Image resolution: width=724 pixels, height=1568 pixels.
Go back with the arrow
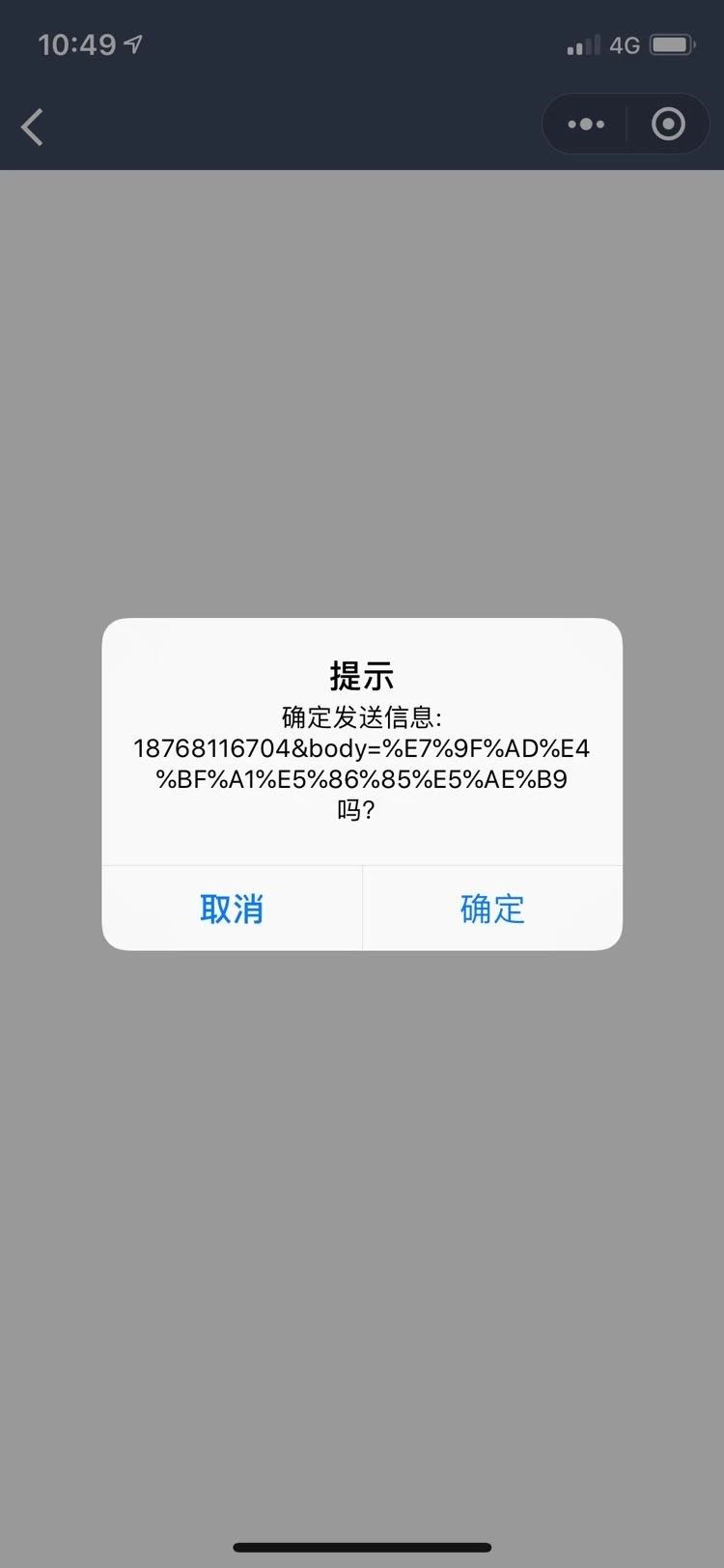(x=33, y=126)
